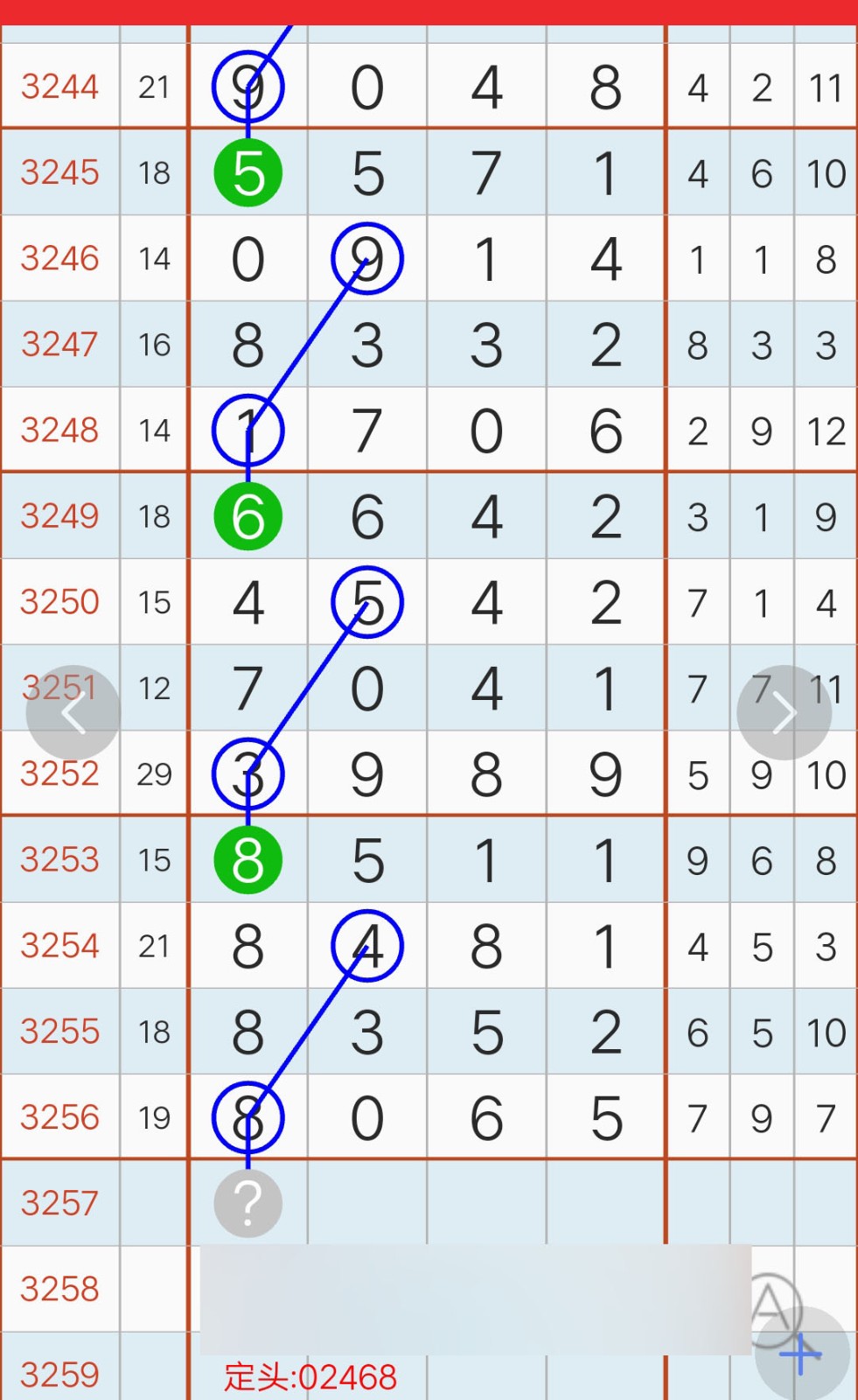Image resolution: width=858 pixels, height=1400 pixels.
Task: Go to the previous chart page
Action: click(73, 713)
